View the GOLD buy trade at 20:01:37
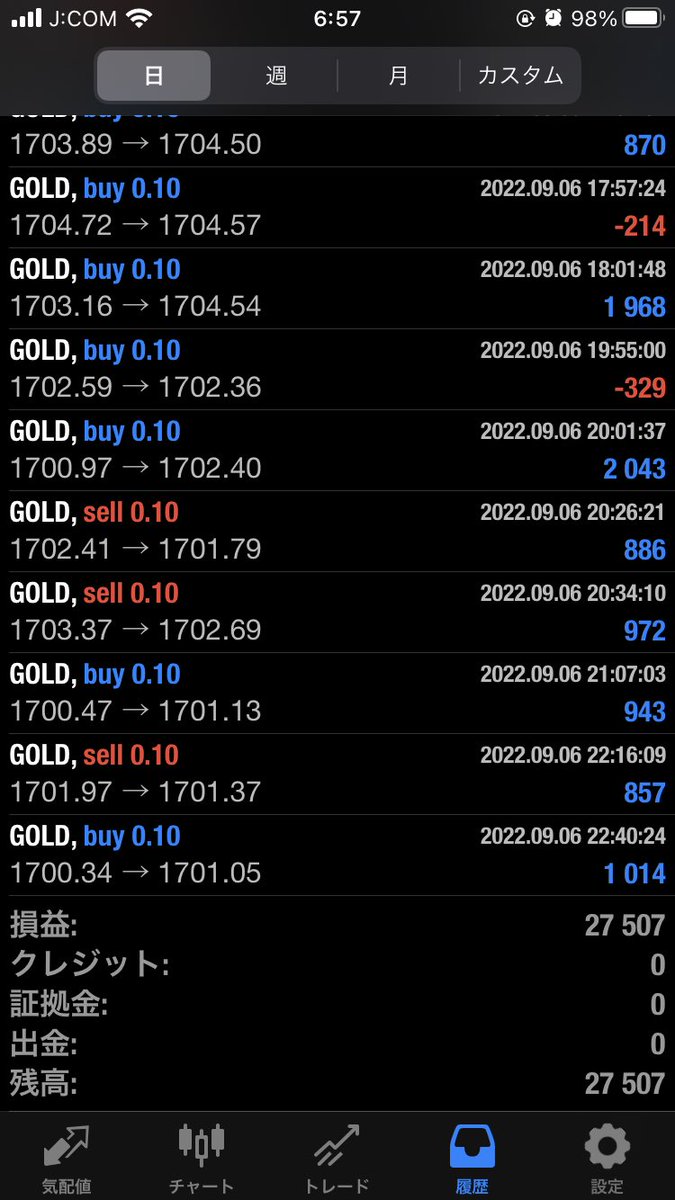Image resolution: width=675 pixels, height=1200 pixels. pyautogui.click(x=337, y=450)
